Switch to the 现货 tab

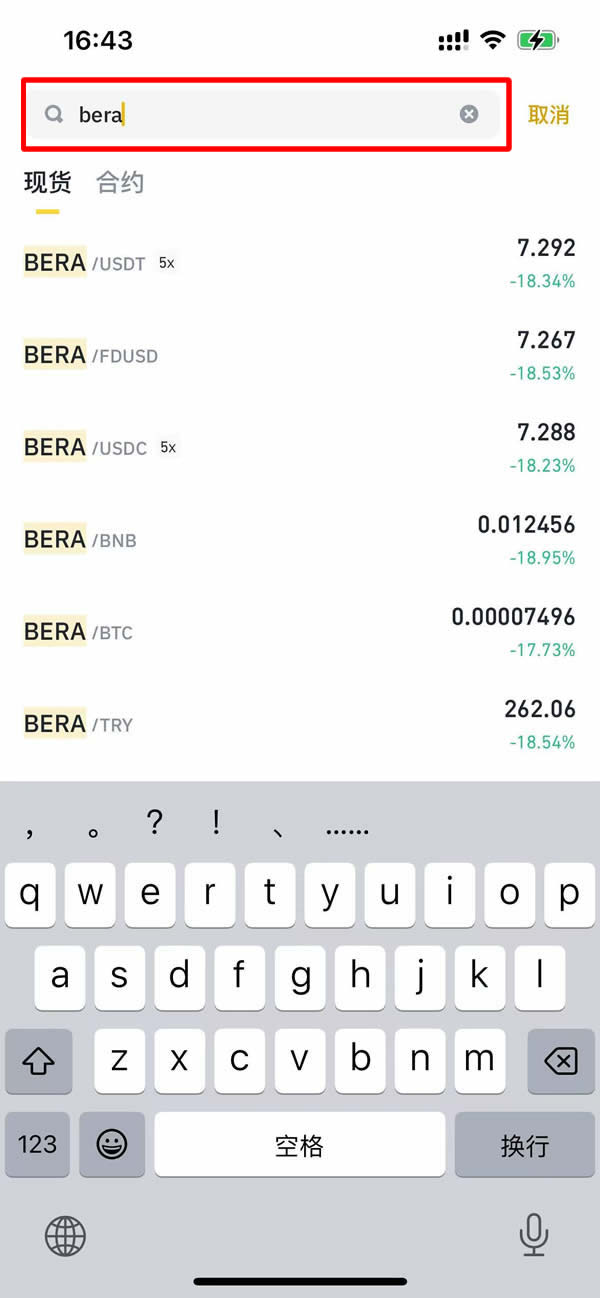(x=47, y=183)
